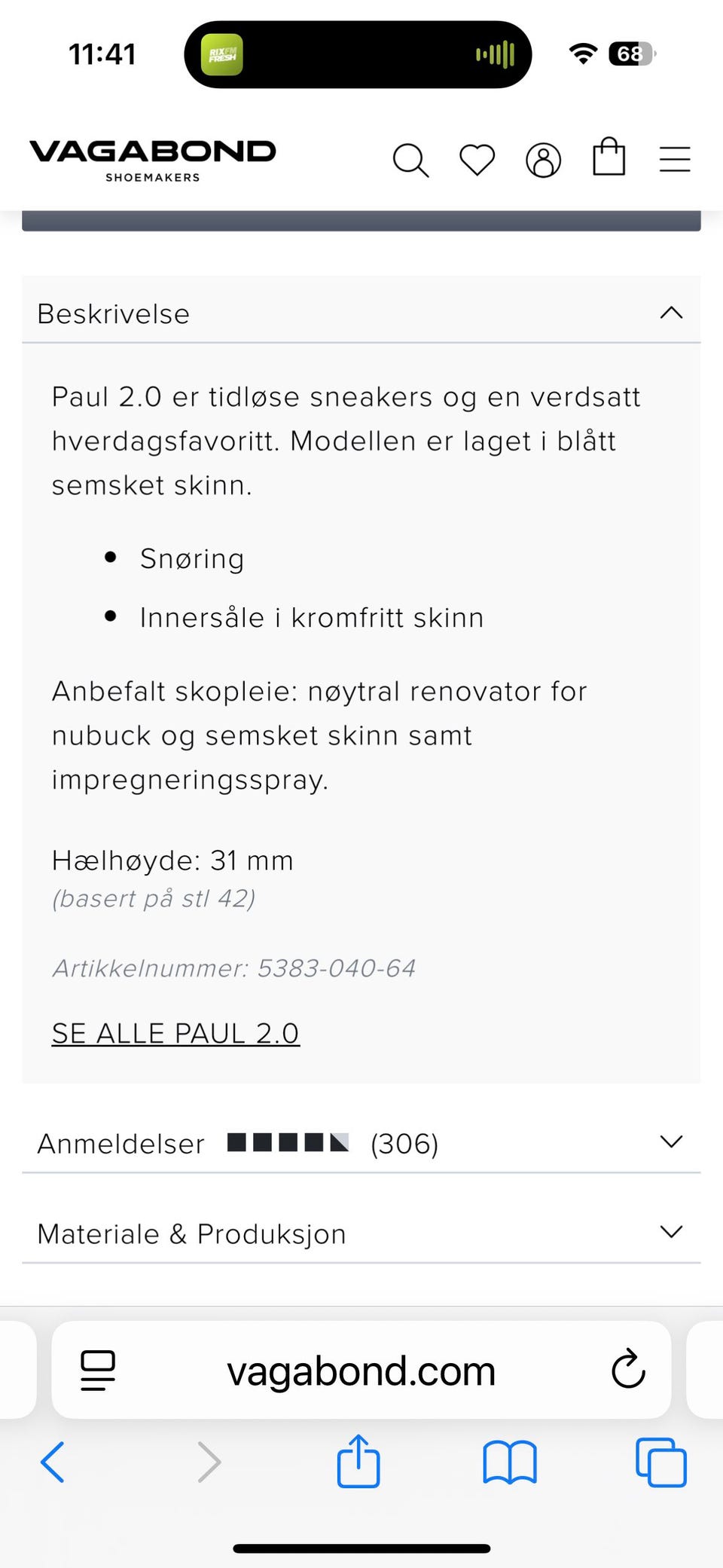Open the hamburger navigation menu
The image size is (723, 1568).
point(675,159)
